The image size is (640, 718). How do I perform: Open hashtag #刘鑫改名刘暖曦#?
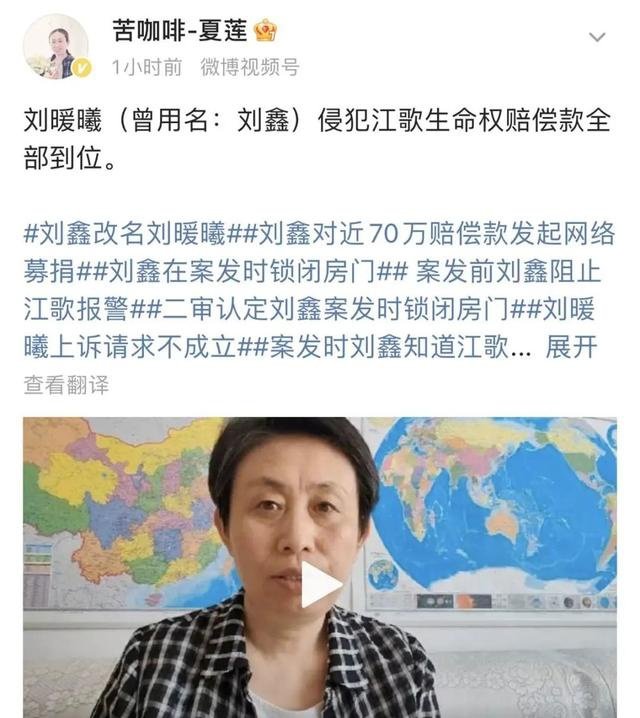point(126,235)
